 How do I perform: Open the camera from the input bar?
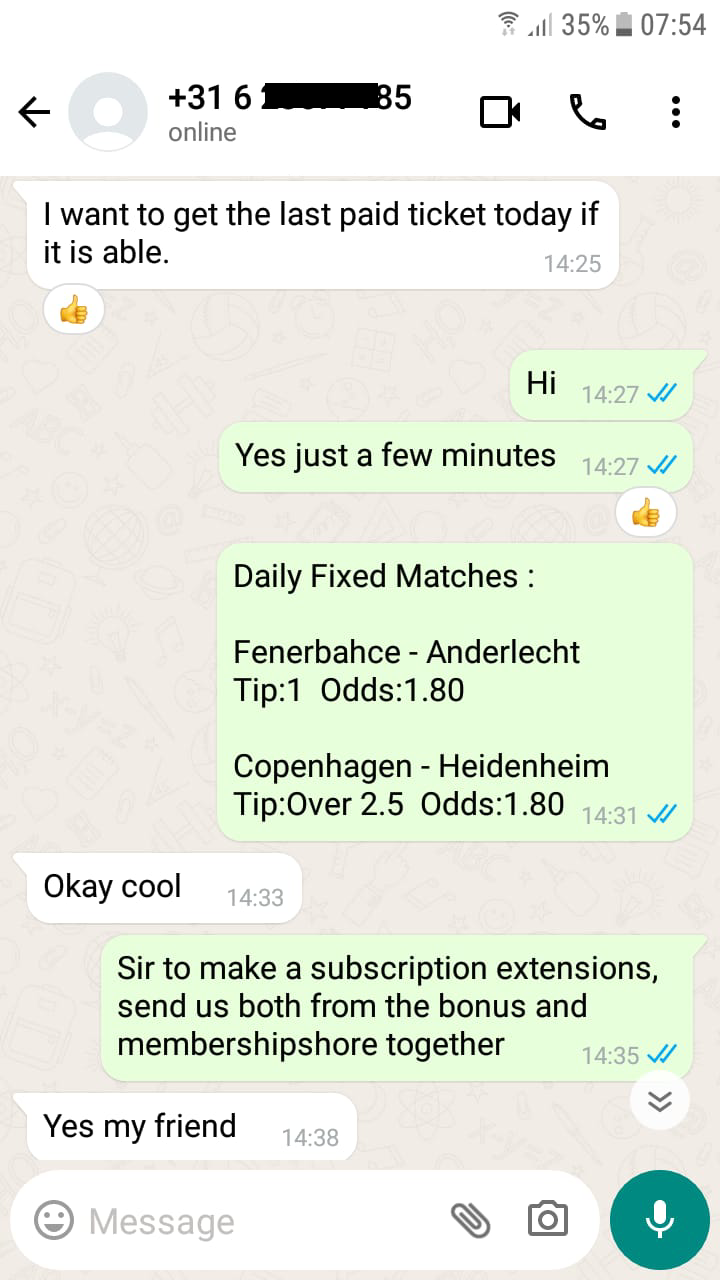pyautogui.click(x=548, y=1220)
